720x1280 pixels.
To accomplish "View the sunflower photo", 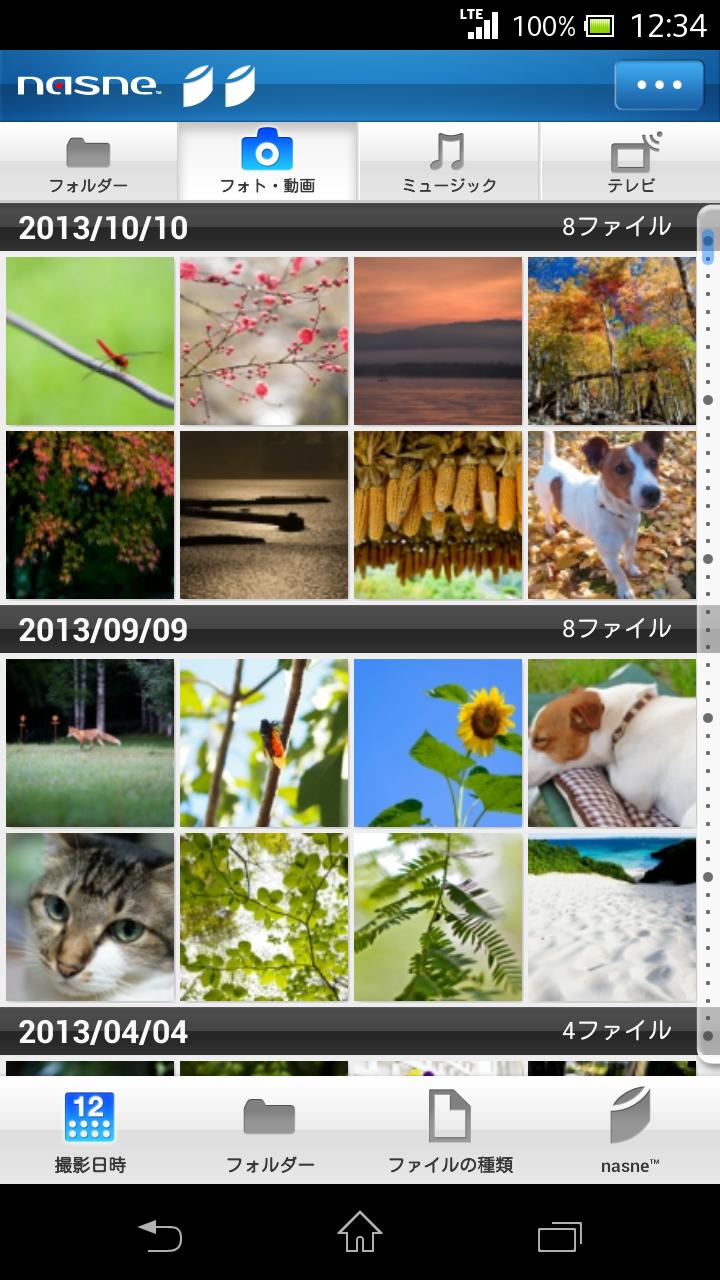I will pyautogui.click(x=438, y=743).
